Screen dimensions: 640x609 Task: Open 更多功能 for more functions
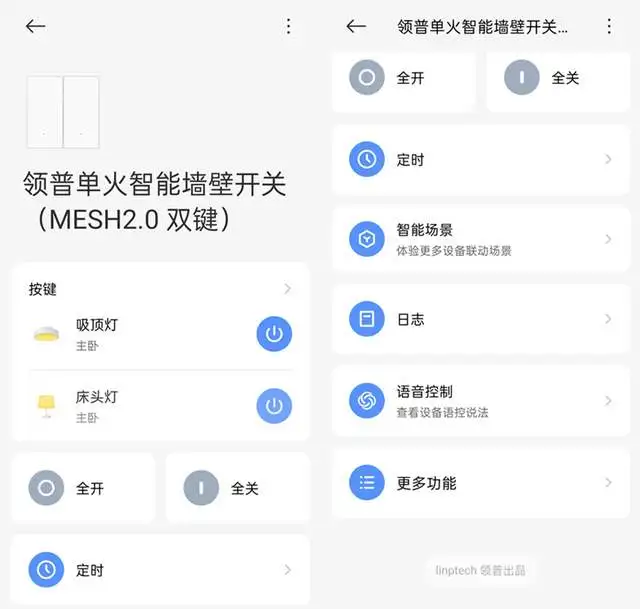480,483
